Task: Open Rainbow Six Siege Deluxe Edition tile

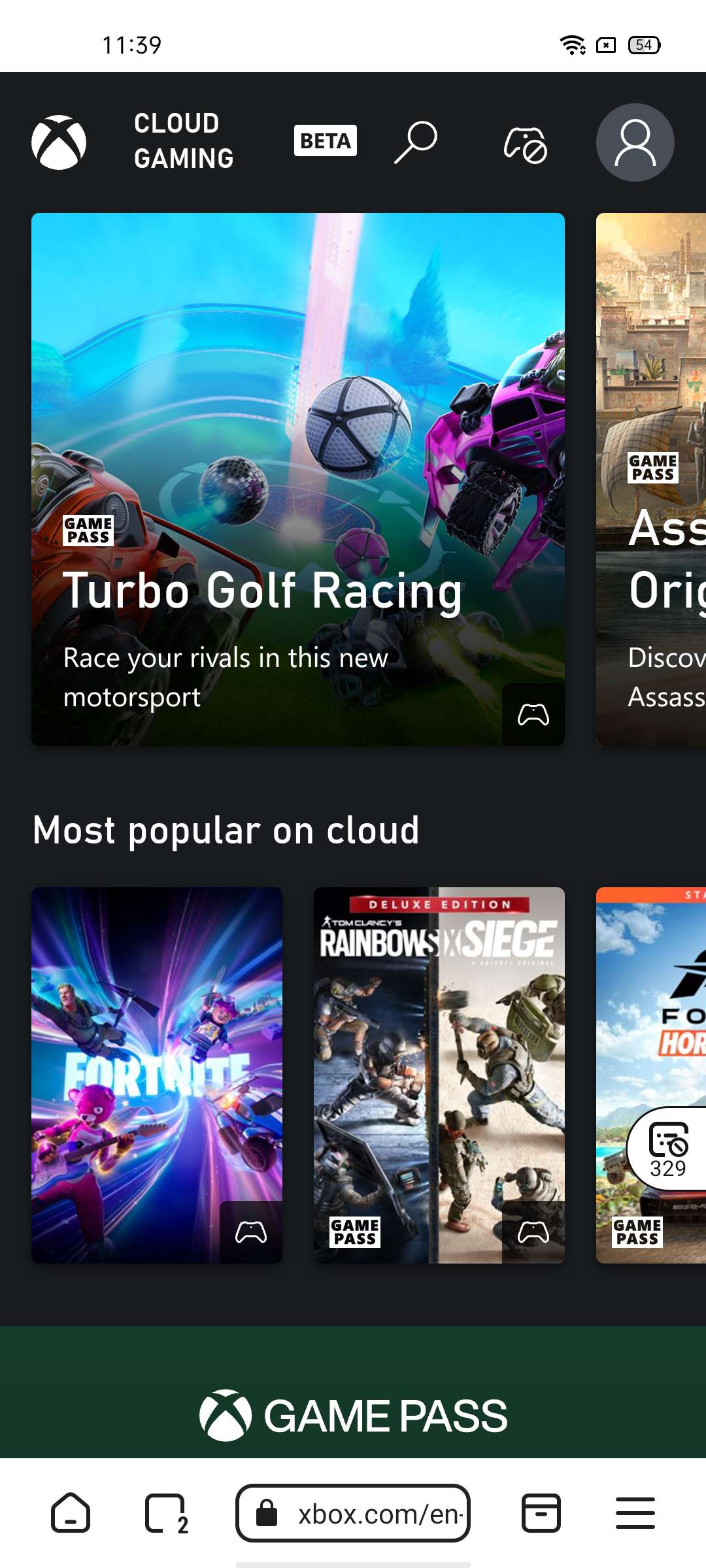Action: click(439, 1075)
